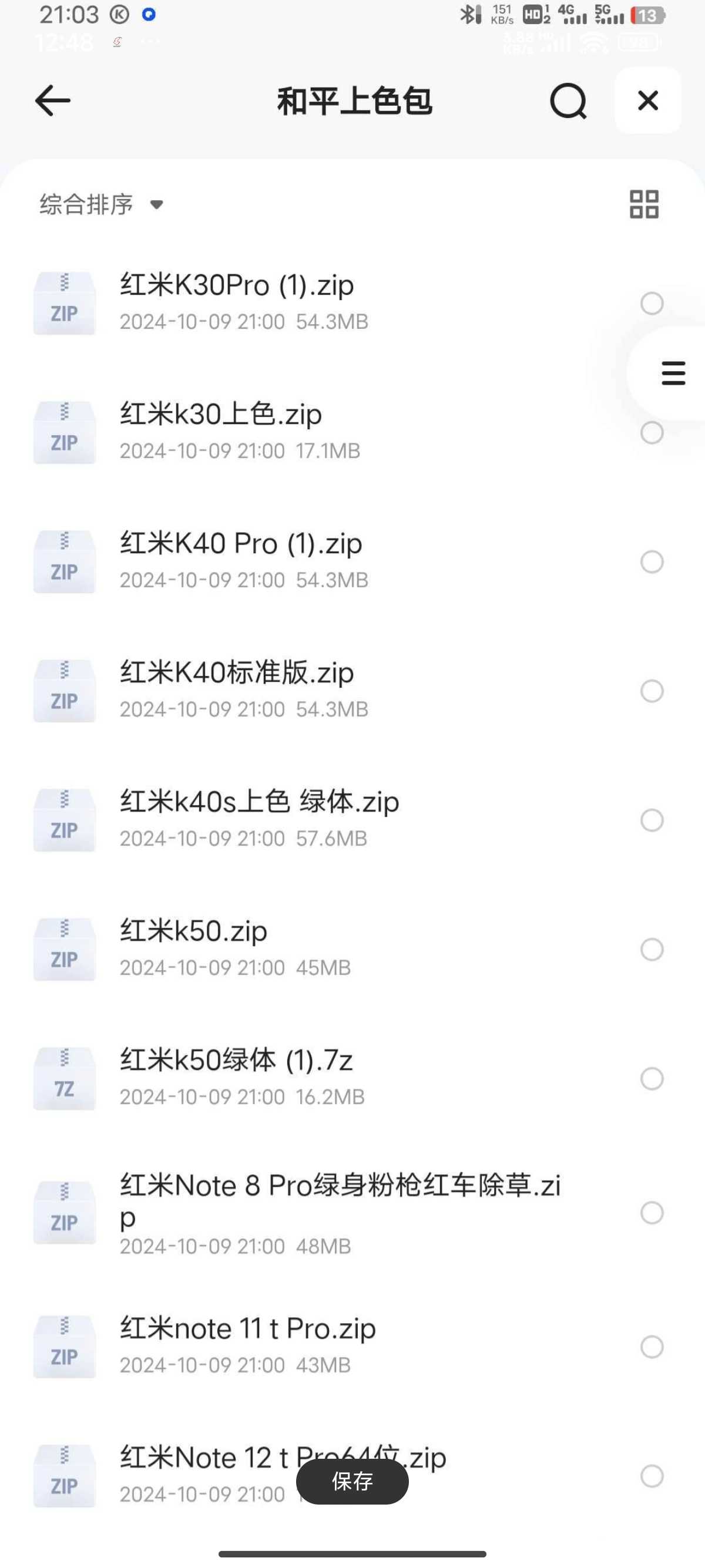Viewport: 705px width, 1568px height.
Task: Go back with the arrow icon
Action: click(53, 100)
